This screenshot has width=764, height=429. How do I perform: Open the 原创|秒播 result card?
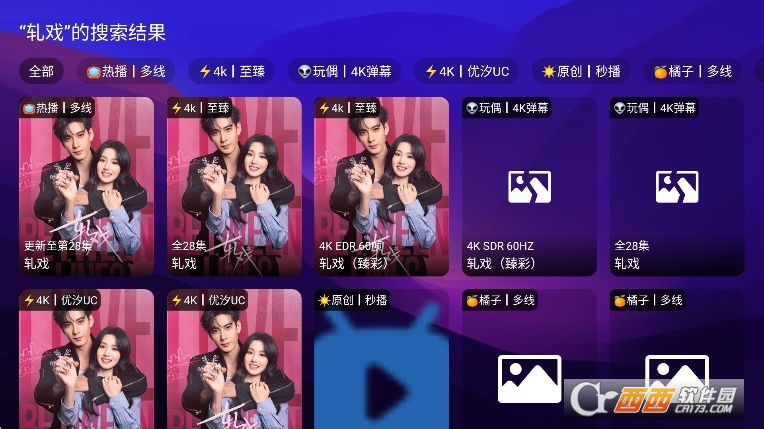(382, 360)
